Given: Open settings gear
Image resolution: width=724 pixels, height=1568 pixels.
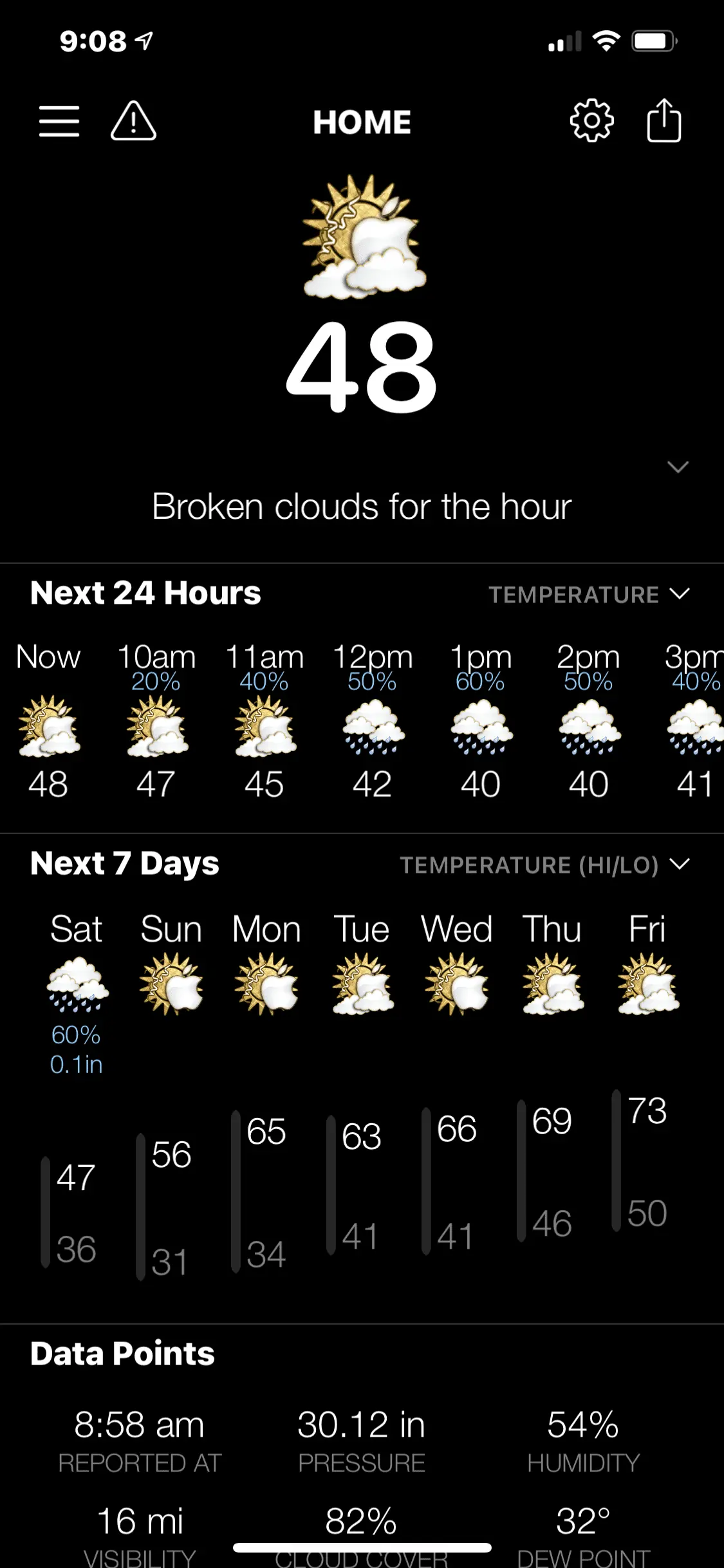Looking at the screenshot, I should (x=591, y=121).
